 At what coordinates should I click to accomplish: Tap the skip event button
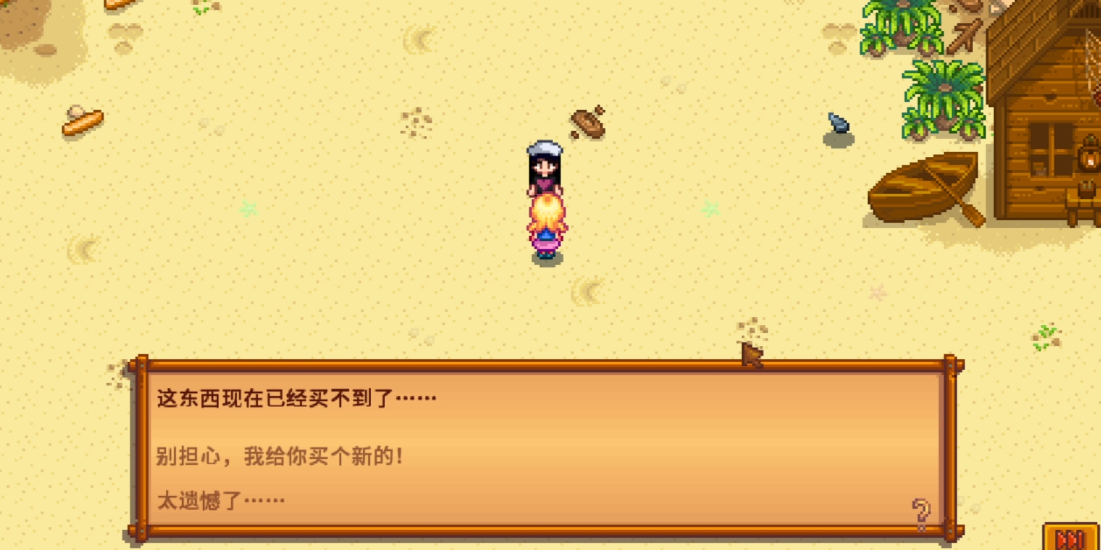click(1070, 538)
